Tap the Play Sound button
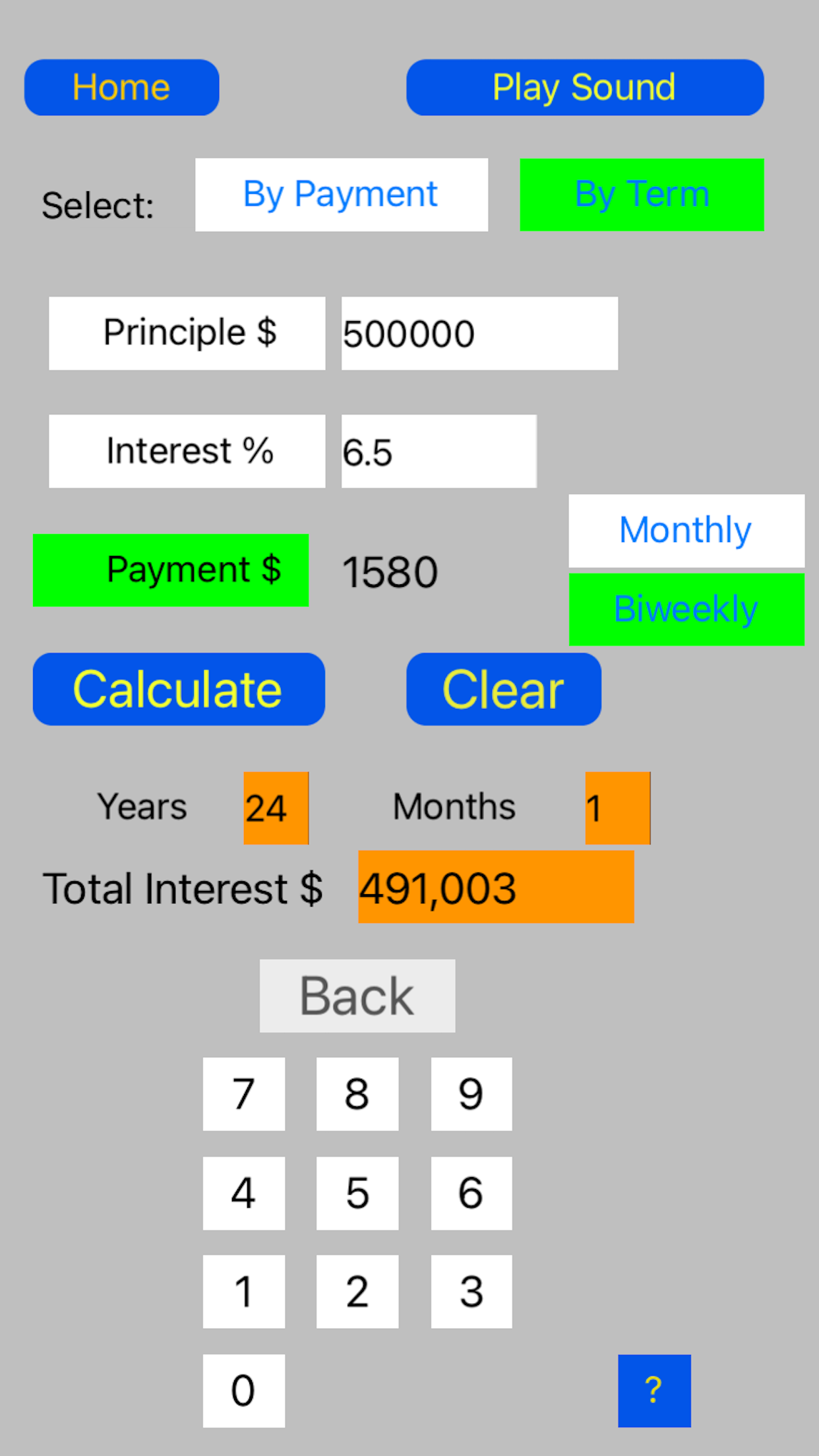The width and height of the screenshot is (819, 1456). [585, 88]
